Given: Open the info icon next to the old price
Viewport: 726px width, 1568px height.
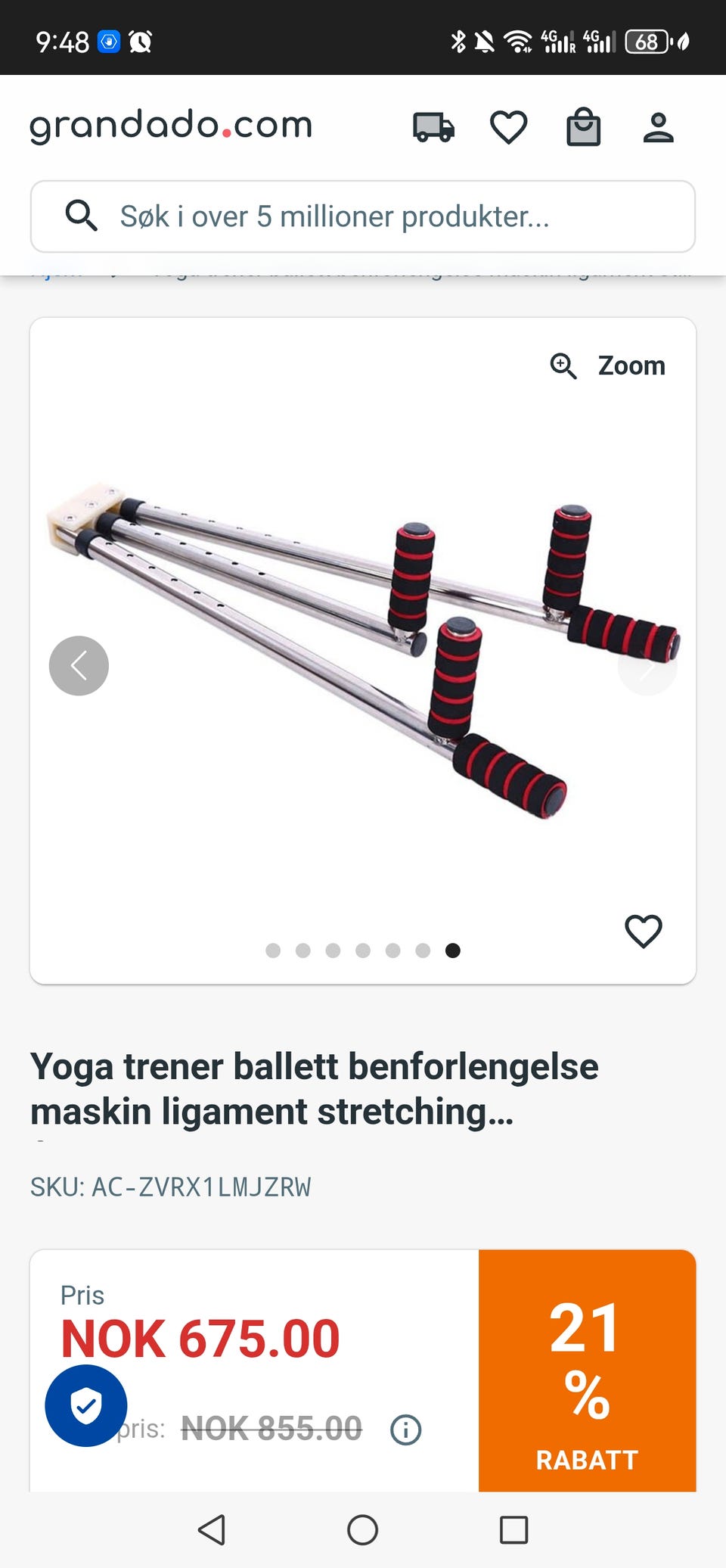Looking at the screenshot, I should [405, 1427].
